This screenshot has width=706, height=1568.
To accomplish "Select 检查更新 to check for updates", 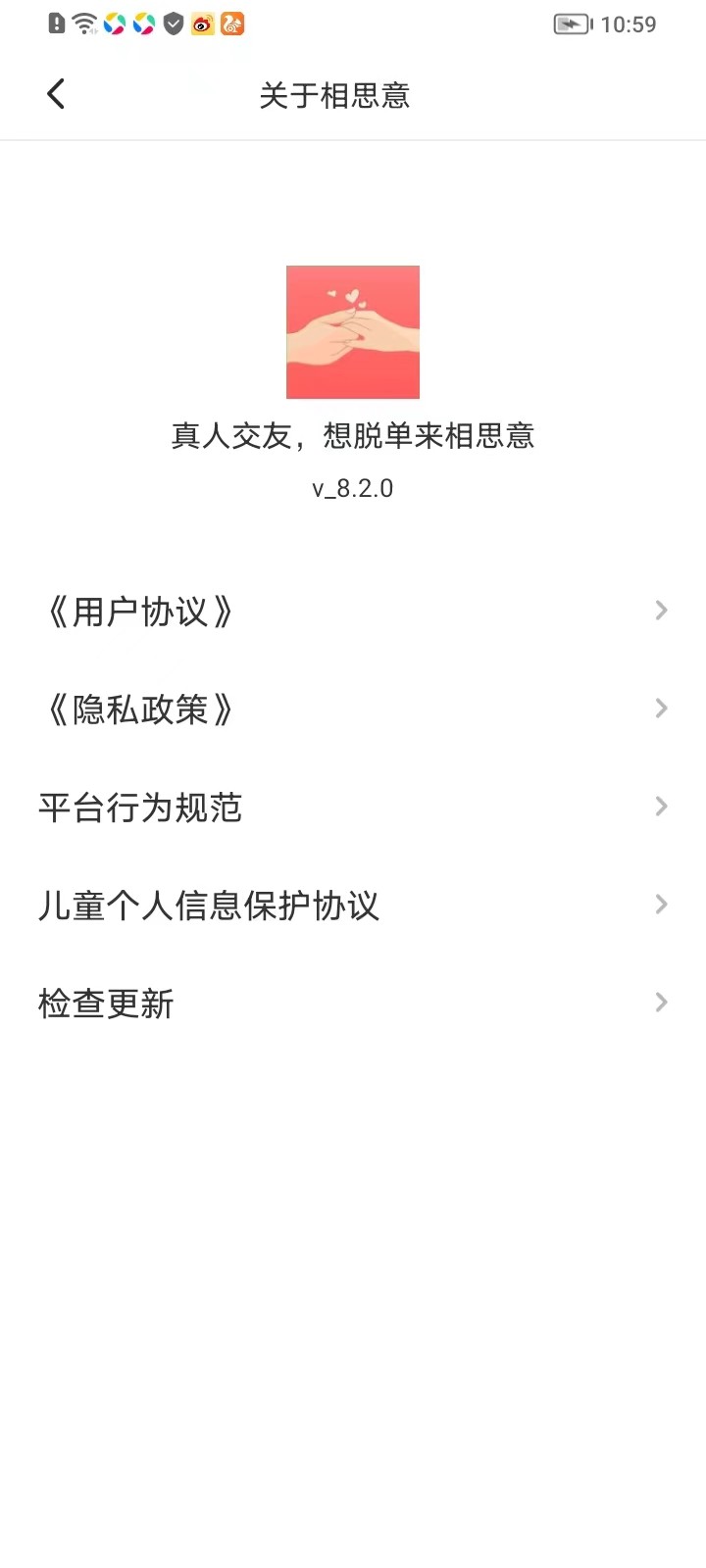I will pyautogui.click(x=105, y=1003).
